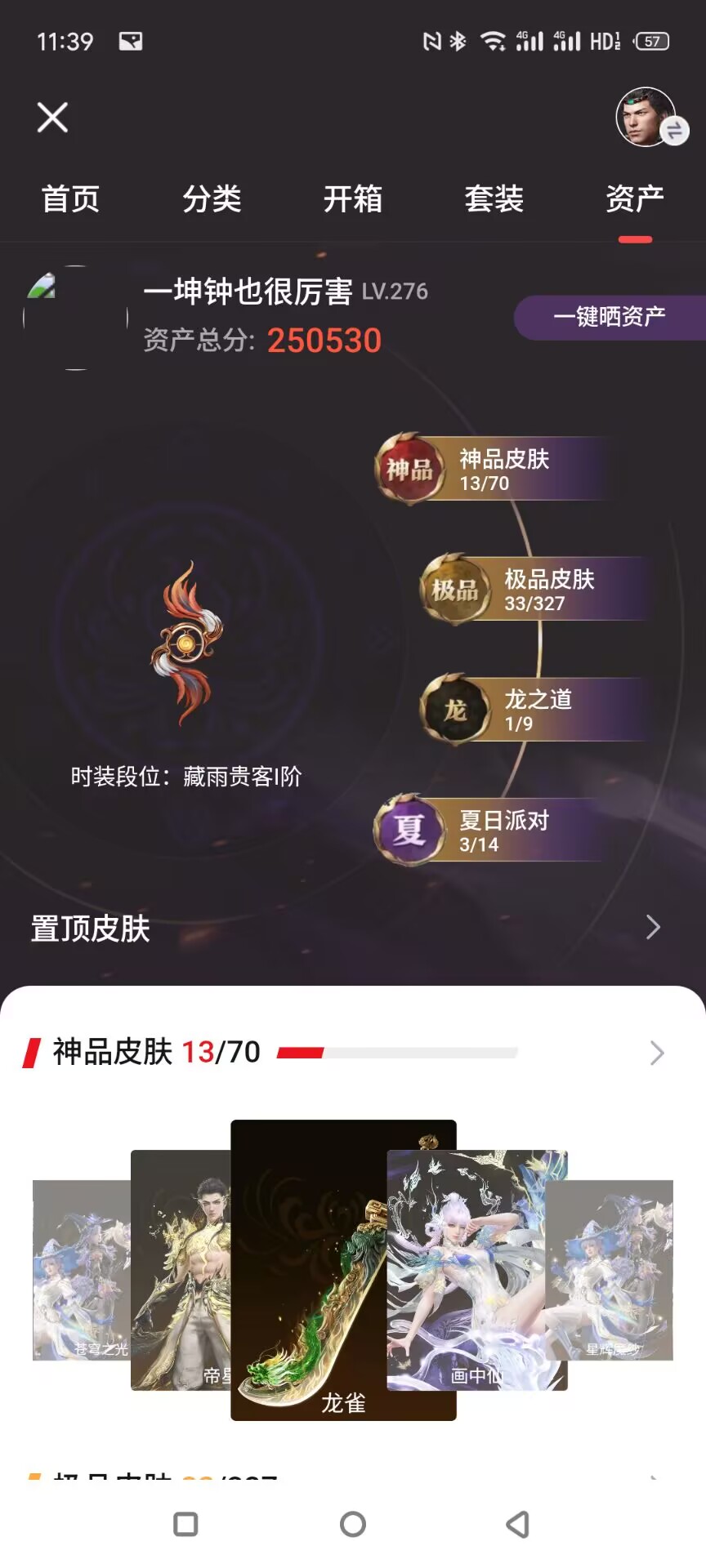Select the 苍穹之光 skin card

pos(80,1270)
